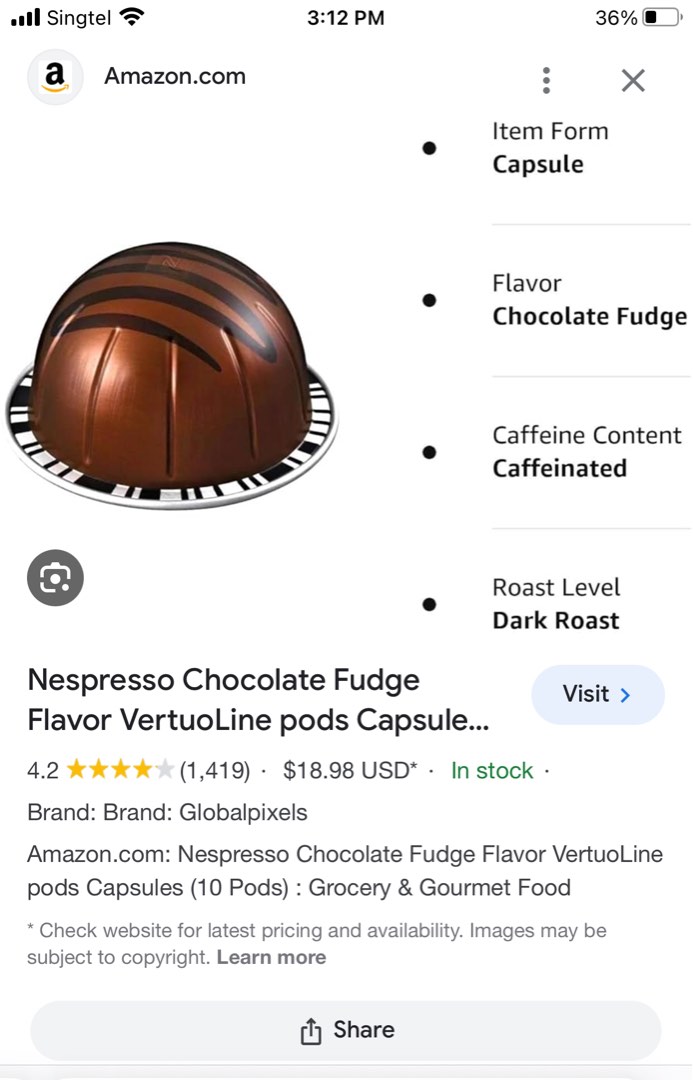Open the Learn more copyright link
693x1080 pixels.
(271, 957)
